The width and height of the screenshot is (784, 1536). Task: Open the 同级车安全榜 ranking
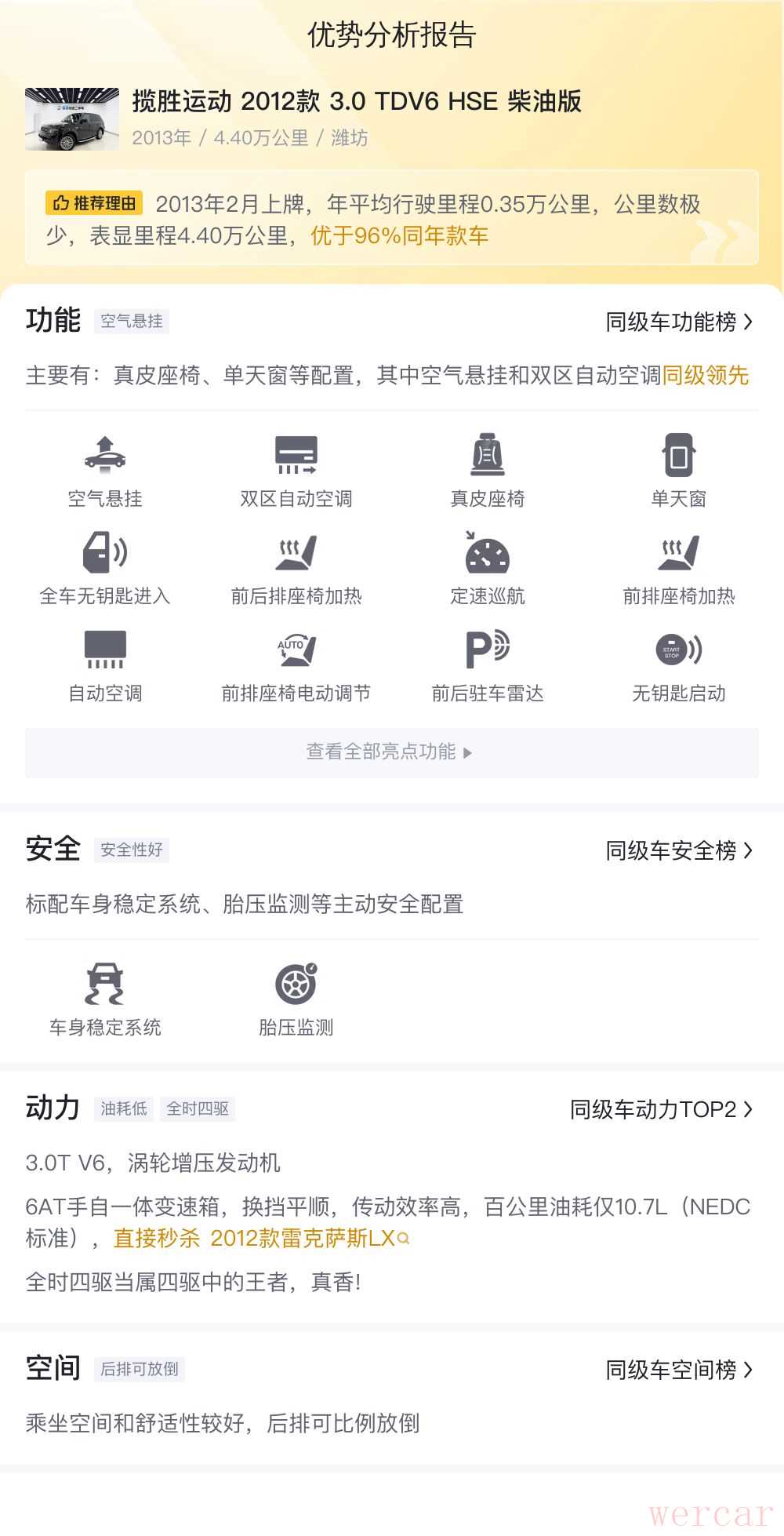click(x=678, y=850)
